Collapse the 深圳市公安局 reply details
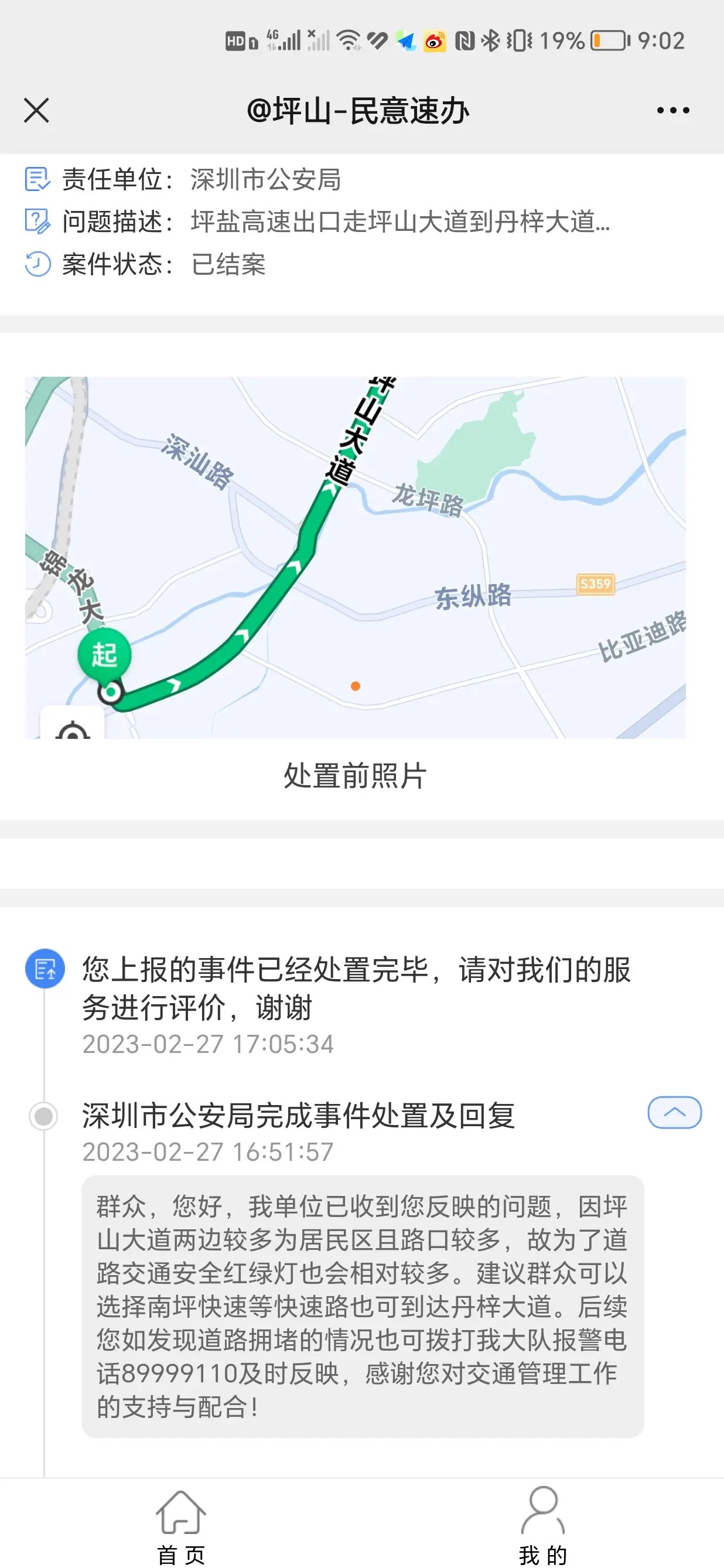The height and width of the screenshot is (1568, 724). 674,1112
